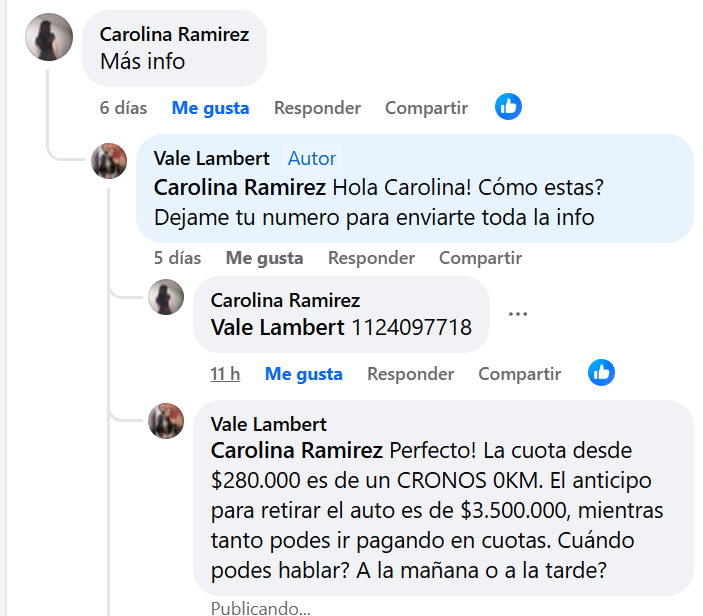Open the '6 días' timestamp of first comment

(124, 108)
